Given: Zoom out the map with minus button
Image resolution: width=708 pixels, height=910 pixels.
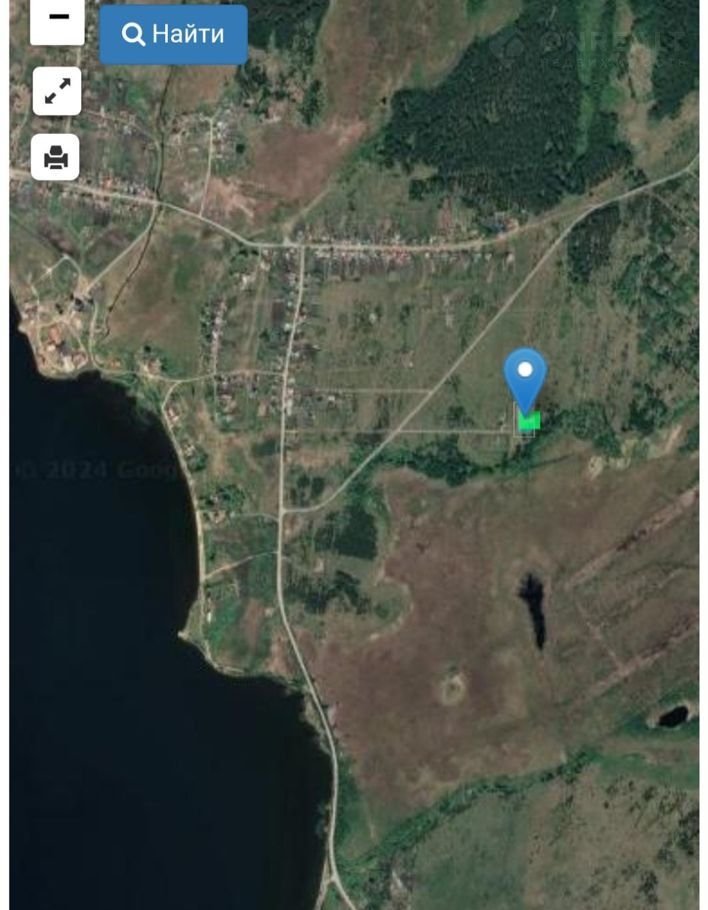Looking at the screenshot, I should coord(57,18).
